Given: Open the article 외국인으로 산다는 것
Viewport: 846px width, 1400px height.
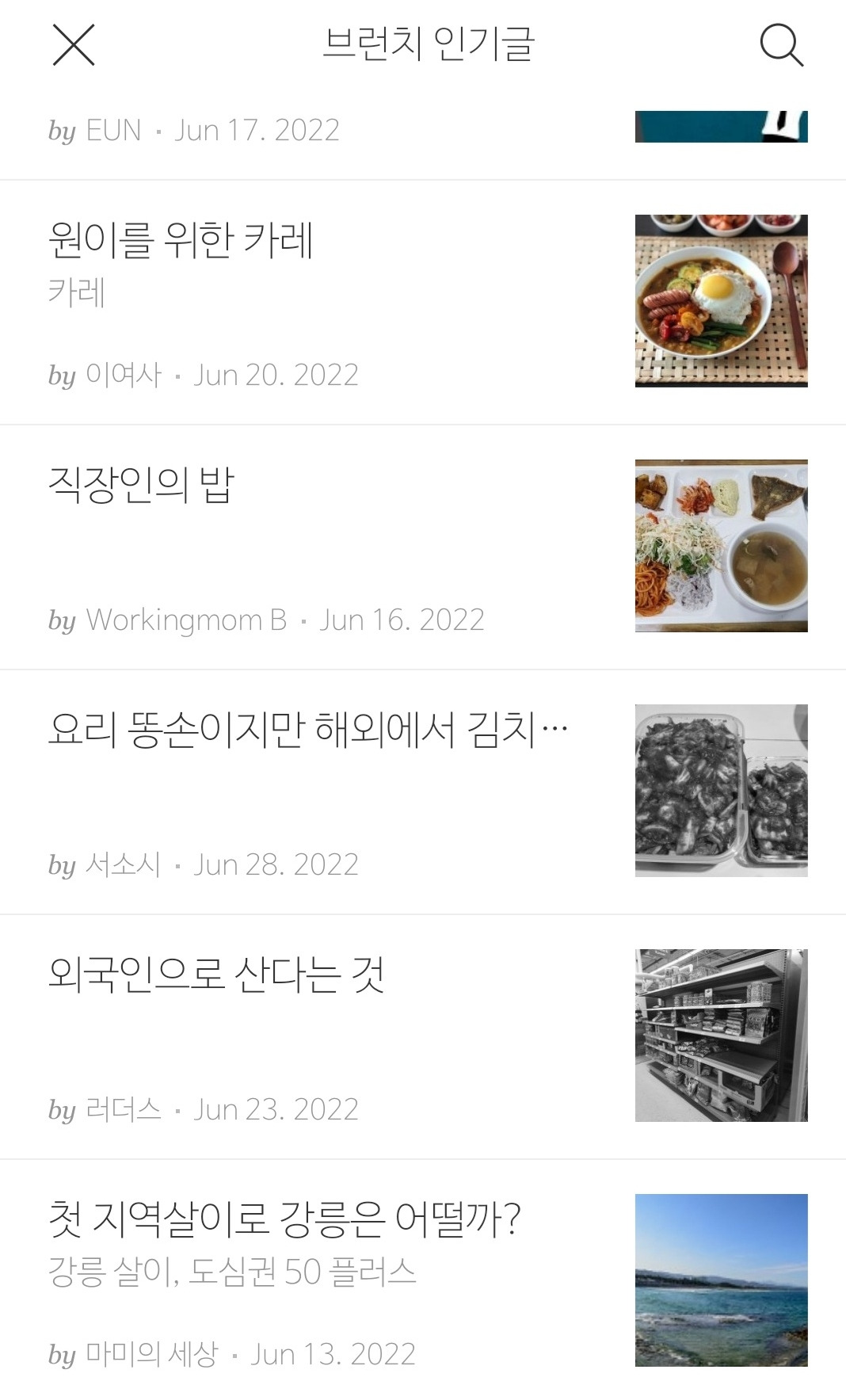Looking at the screenshot, I should click(x=215, y=975).
